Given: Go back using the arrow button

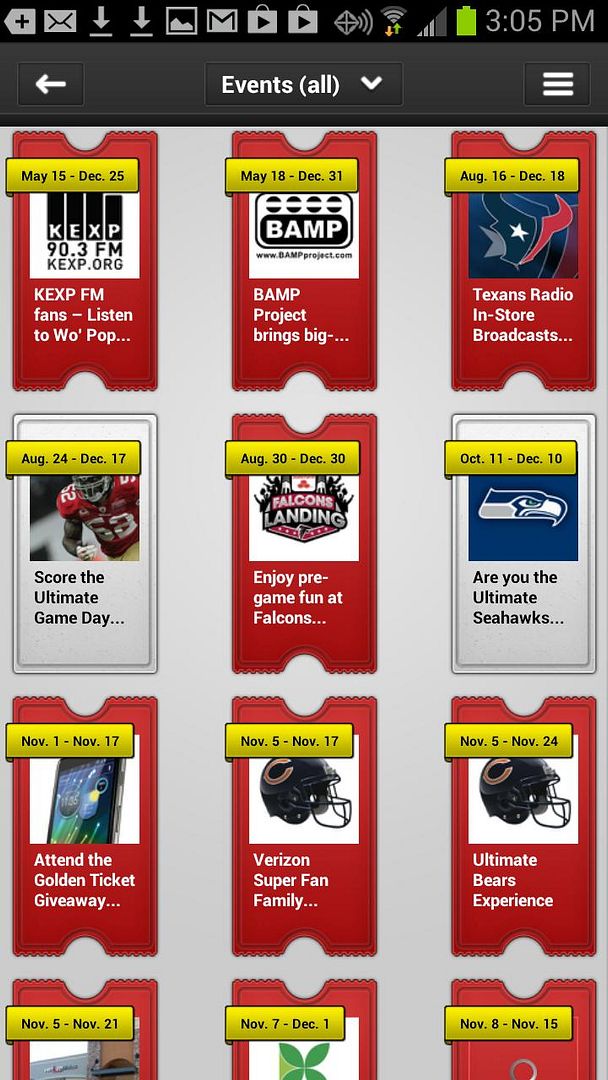Looking at the screenshot, I should coord(51,85).
